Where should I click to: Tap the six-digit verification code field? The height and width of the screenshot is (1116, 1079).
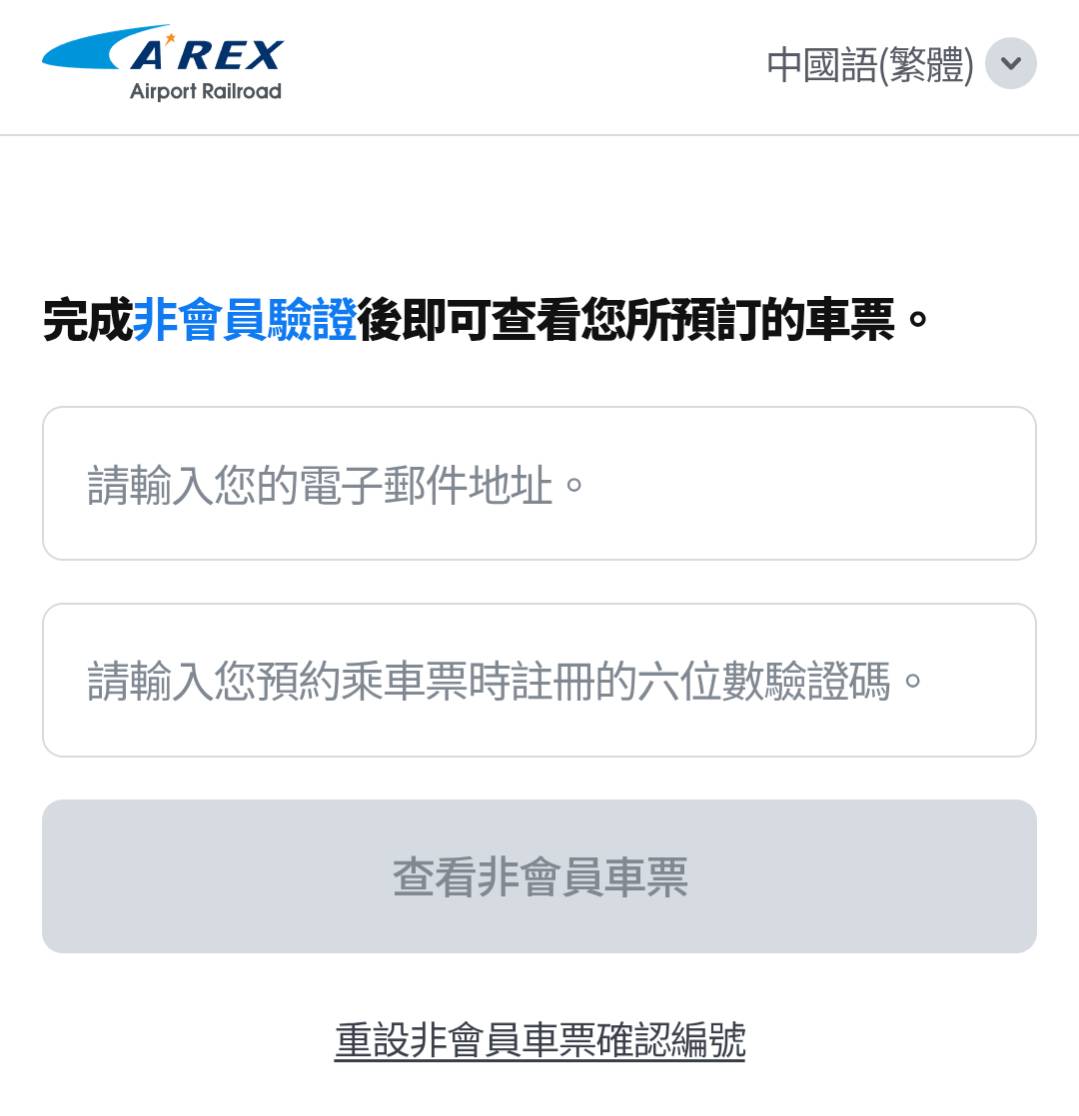539,681
